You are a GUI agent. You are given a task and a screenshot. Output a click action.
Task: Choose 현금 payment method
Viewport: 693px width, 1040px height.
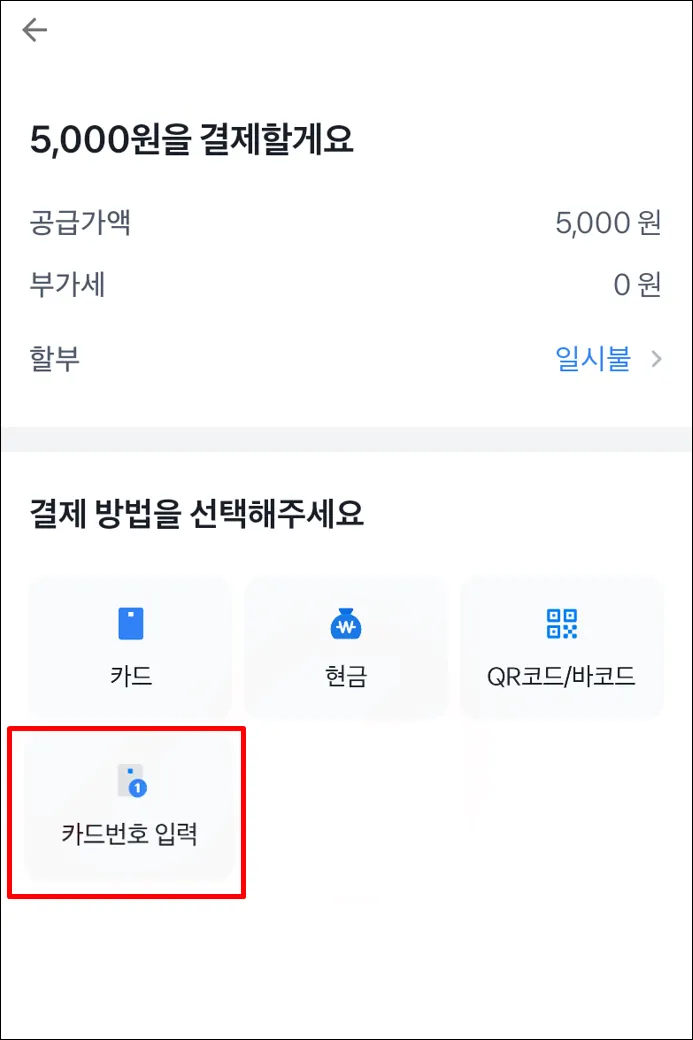[x=346, y=646]
